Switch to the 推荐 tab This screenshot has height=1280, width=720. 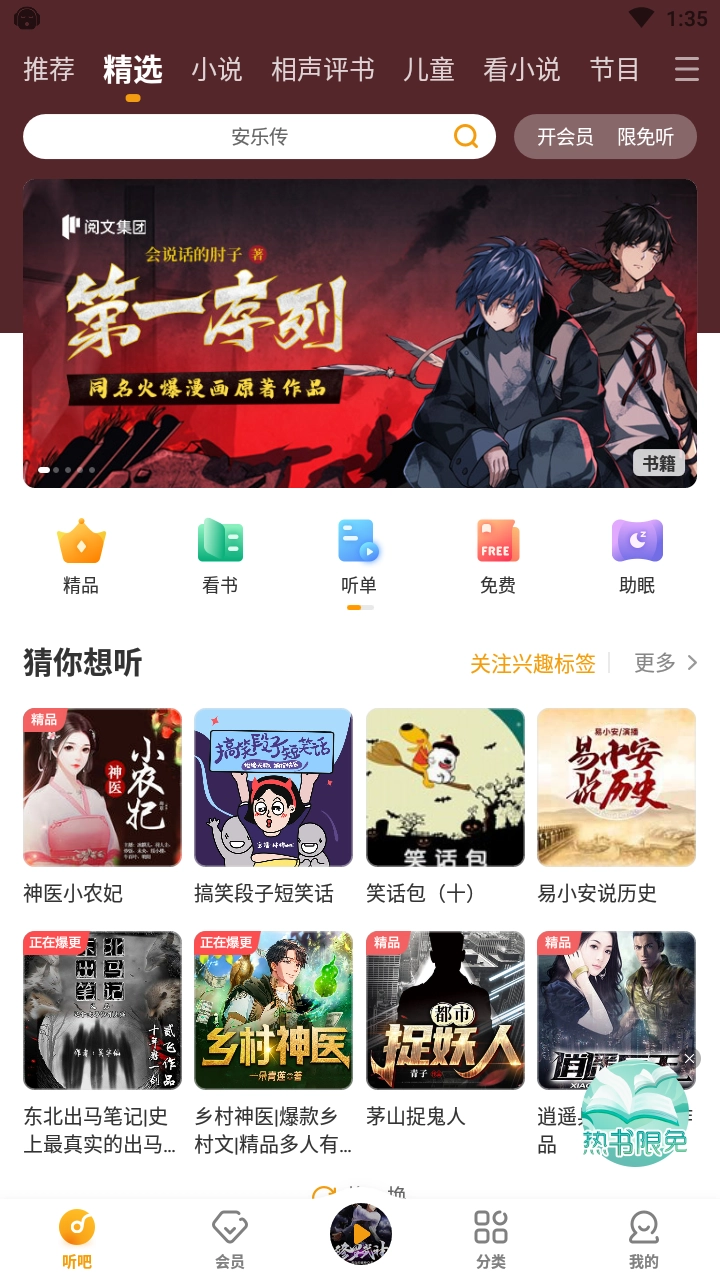coord(49,69)
